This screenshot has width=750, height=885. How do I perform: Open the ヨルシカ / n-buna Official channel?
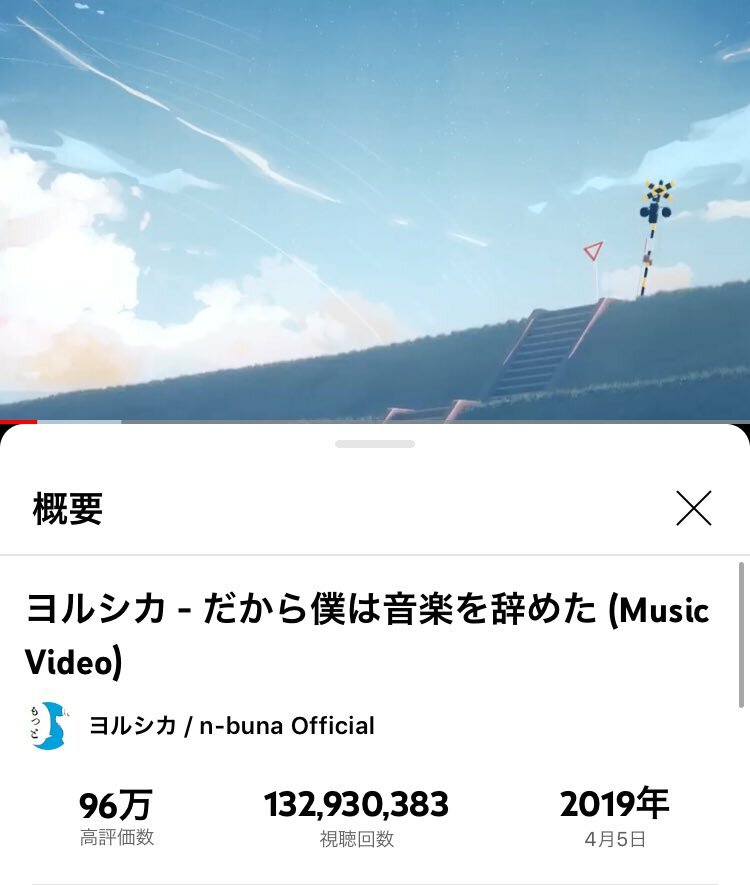231,726
